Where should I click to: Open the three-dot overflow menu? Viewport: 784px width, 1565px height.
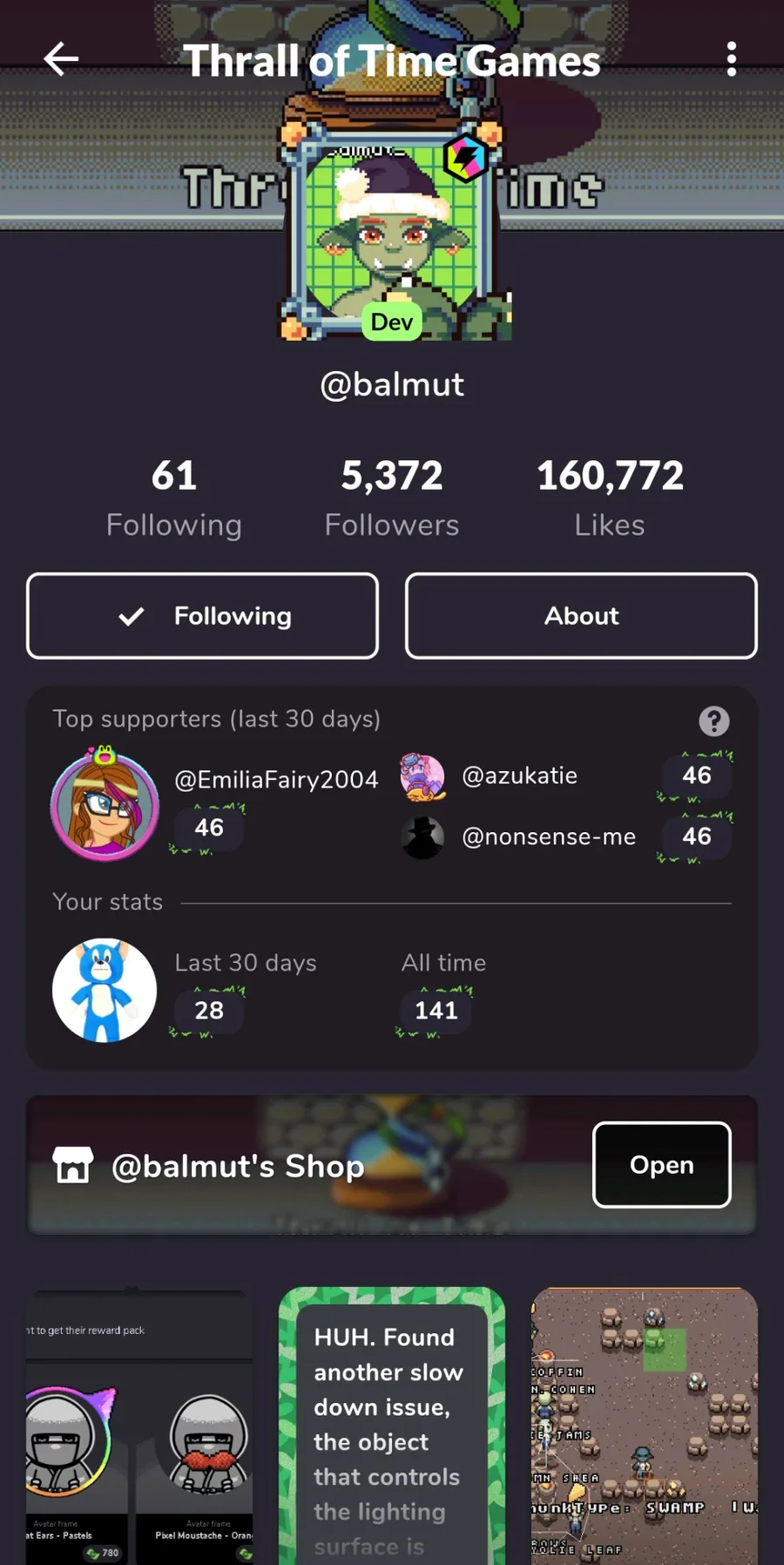coord(731,59)
